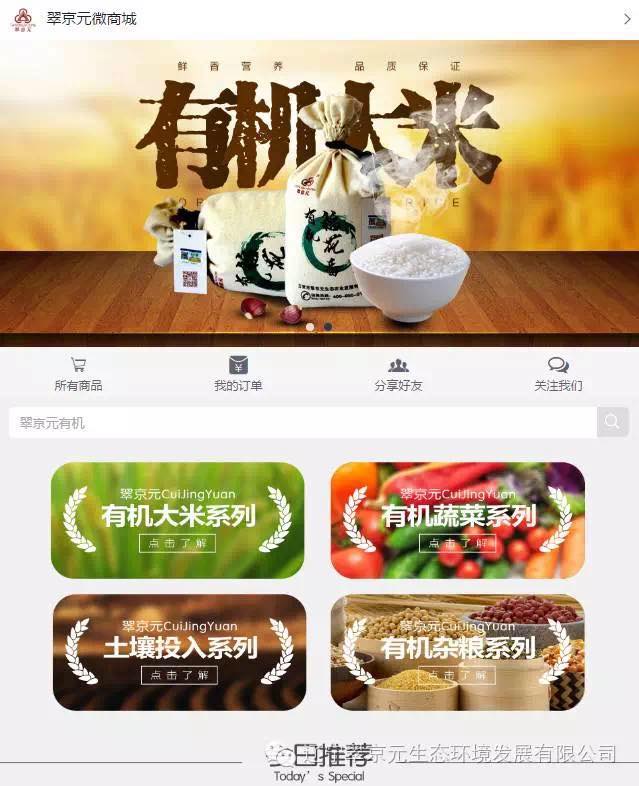This screenshot has height=786, width=639.
Task: Open 所有商品 all products
Action: tap(78, 374)
